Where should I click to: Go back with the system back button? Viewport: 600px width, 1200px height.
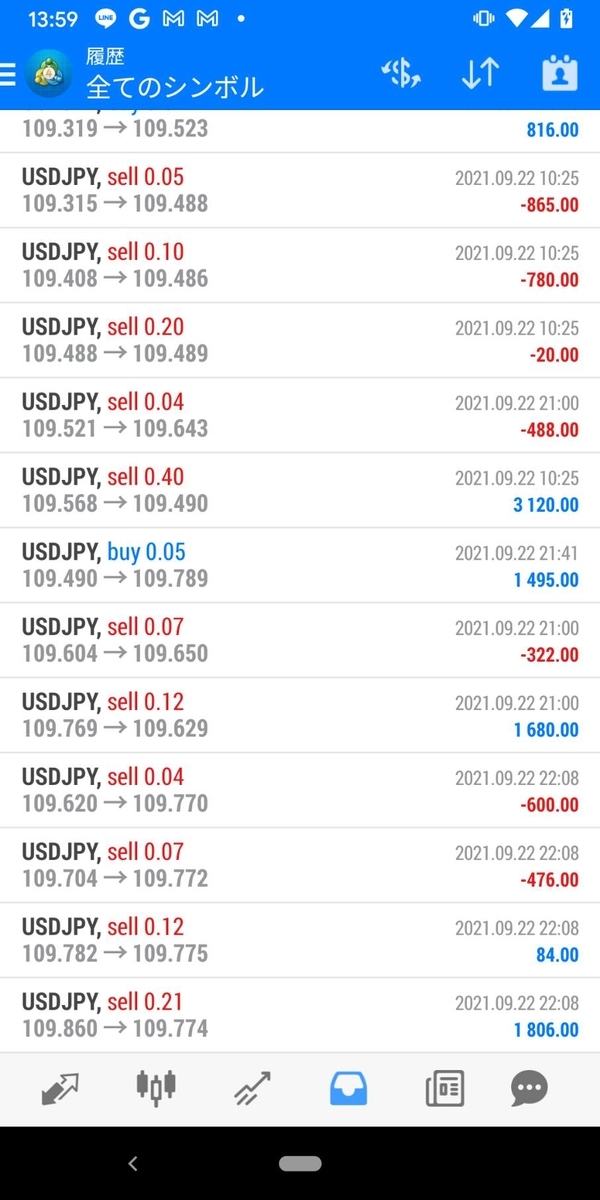133,1163
